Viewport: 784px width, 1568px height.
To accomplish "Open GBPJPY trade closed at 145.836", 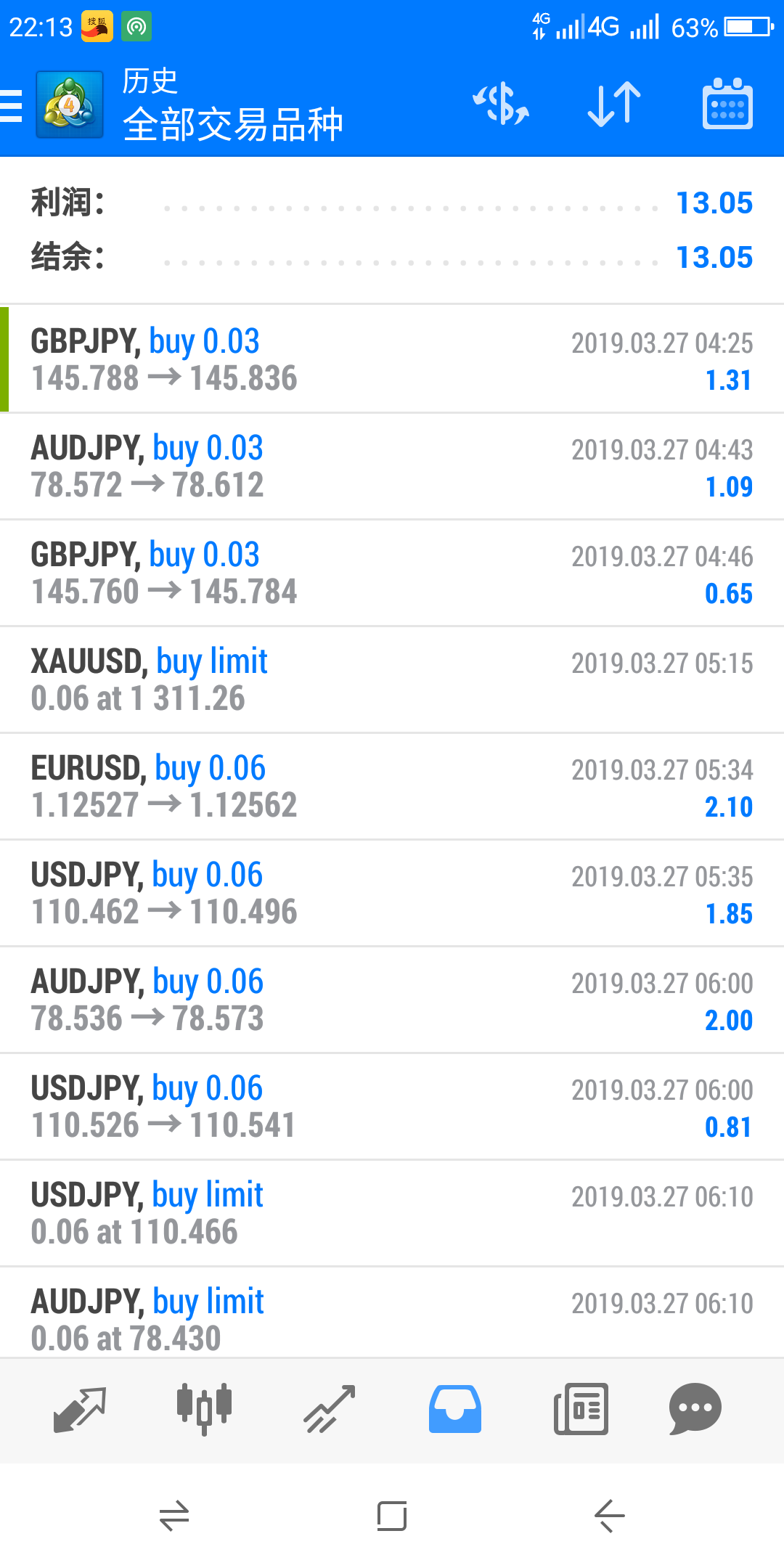I will click(392, 359).
